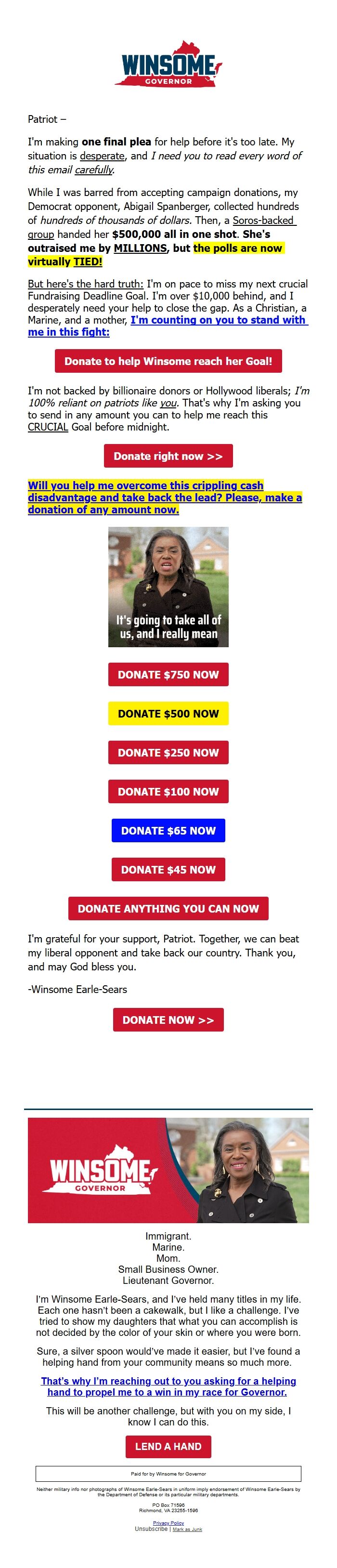This screenshot has width=337, height=1568.
Task: Open the highlighted "Will you help me overcome" link
Action: pos(164,497)
